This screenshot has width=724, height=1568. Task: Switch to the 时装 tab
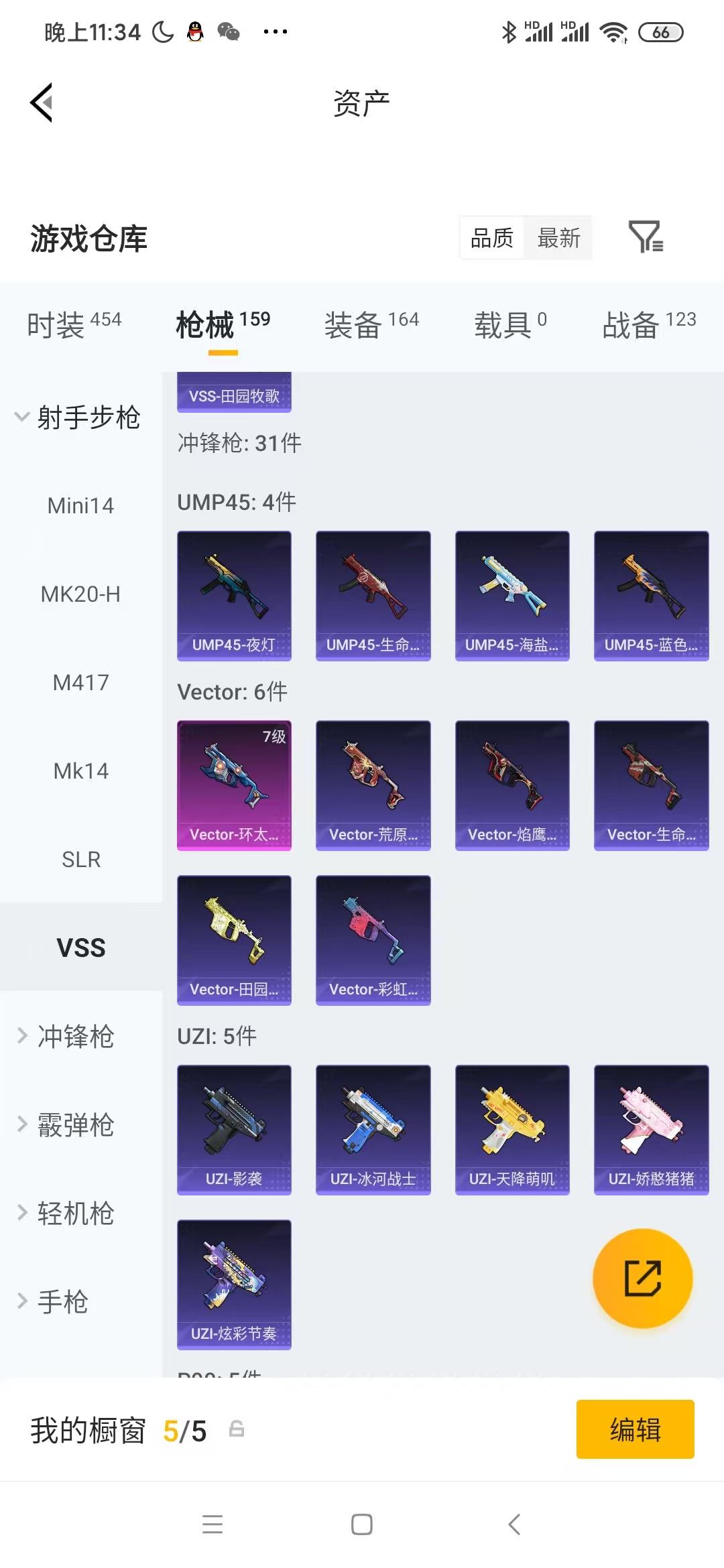(x=74, y=325)
